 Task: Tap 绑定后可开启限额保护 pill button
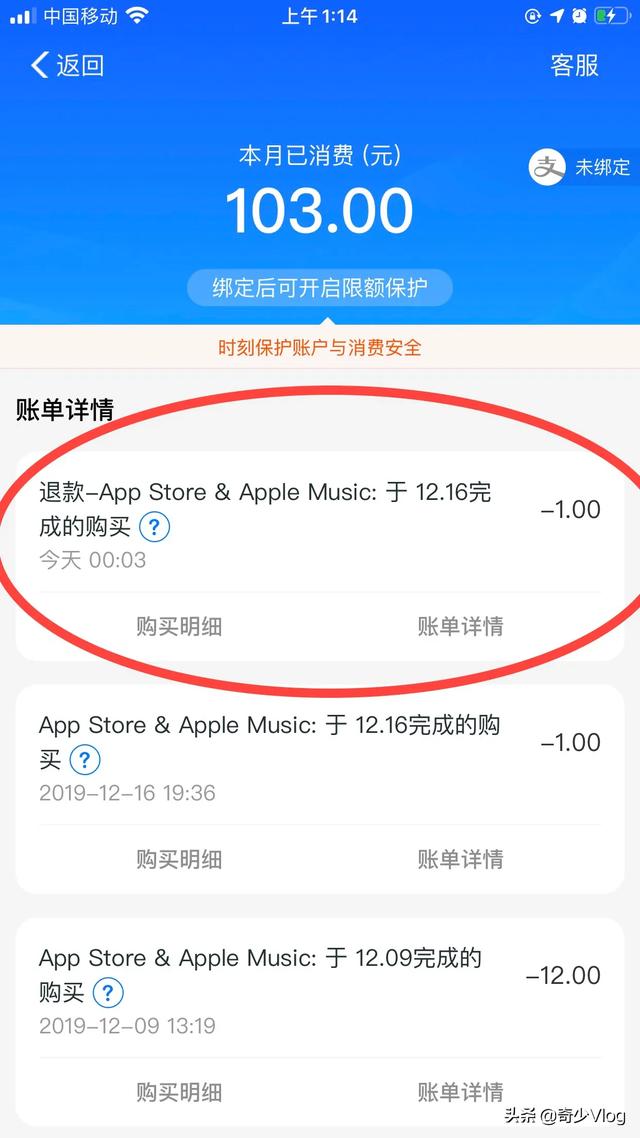320,288
